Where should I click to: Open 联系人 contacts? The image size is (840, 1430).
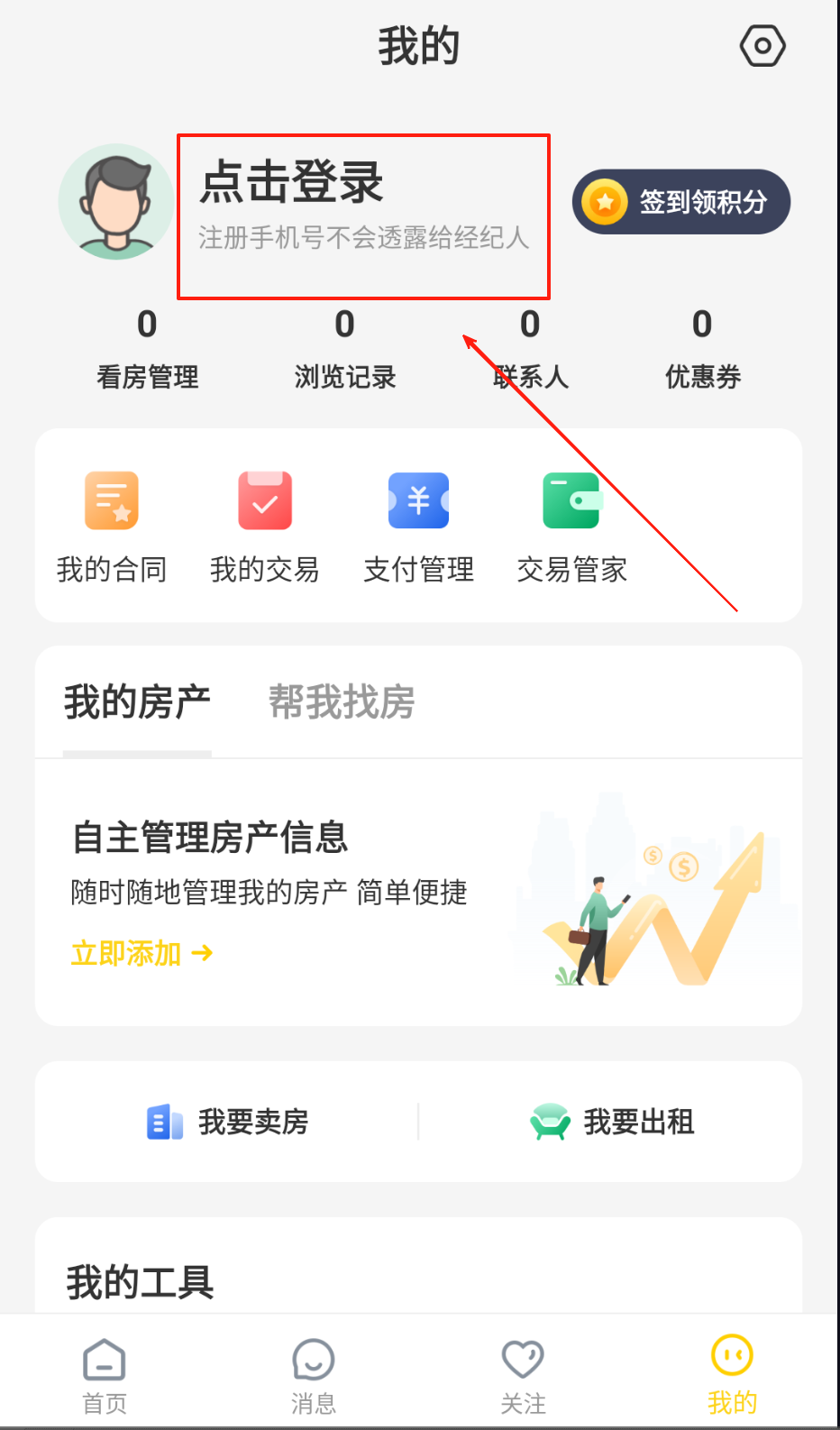tap(530, 349)
